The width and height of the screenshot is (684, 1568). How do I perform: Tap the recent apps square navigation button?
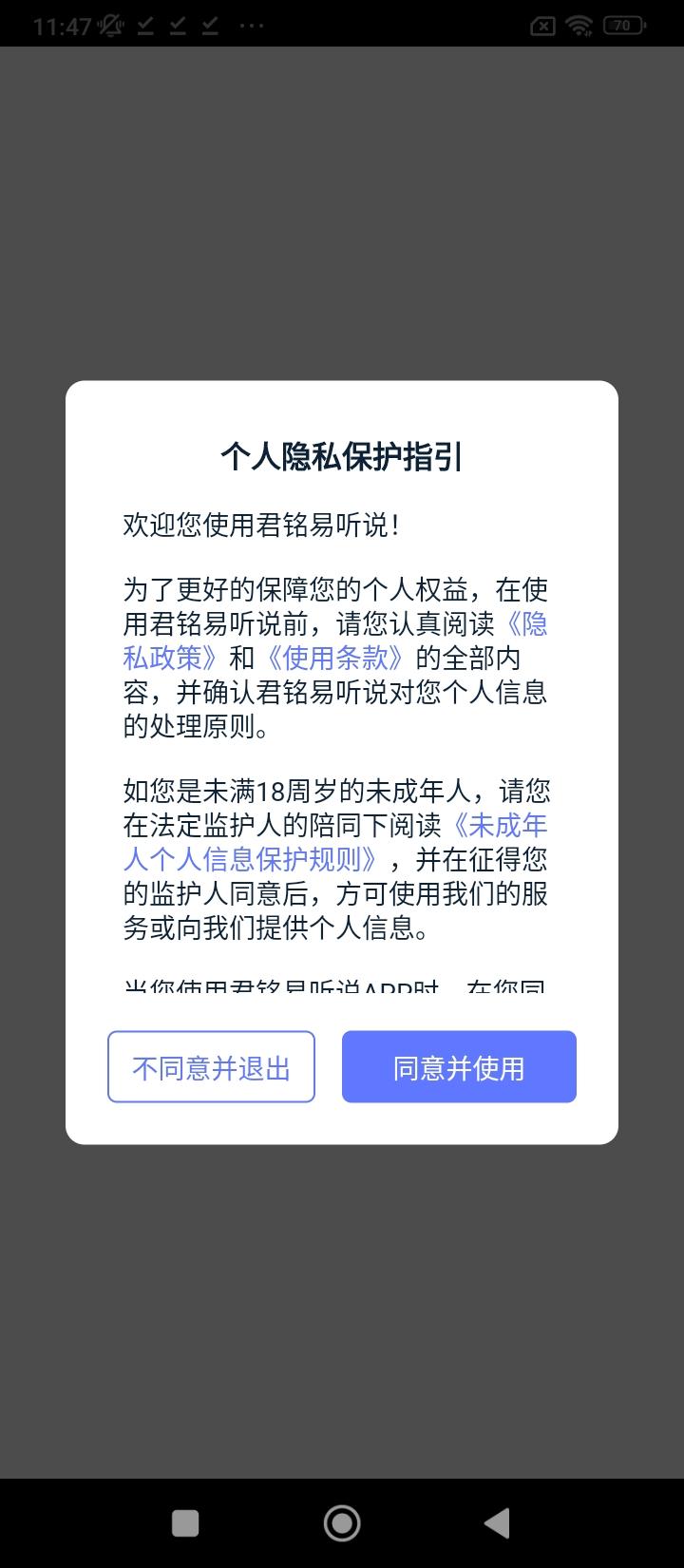tap(186, 1520)
